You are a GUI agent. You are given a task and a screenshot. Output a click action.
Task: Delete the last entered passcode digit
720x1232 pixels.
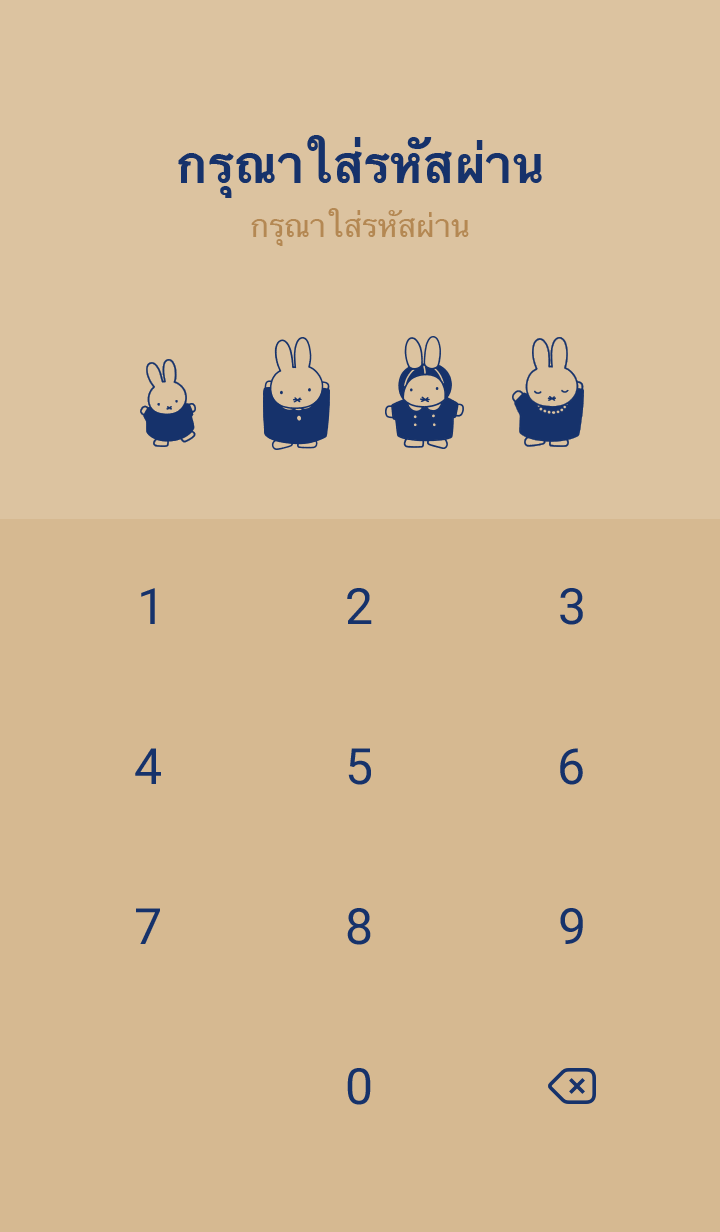click(572, 1086)
